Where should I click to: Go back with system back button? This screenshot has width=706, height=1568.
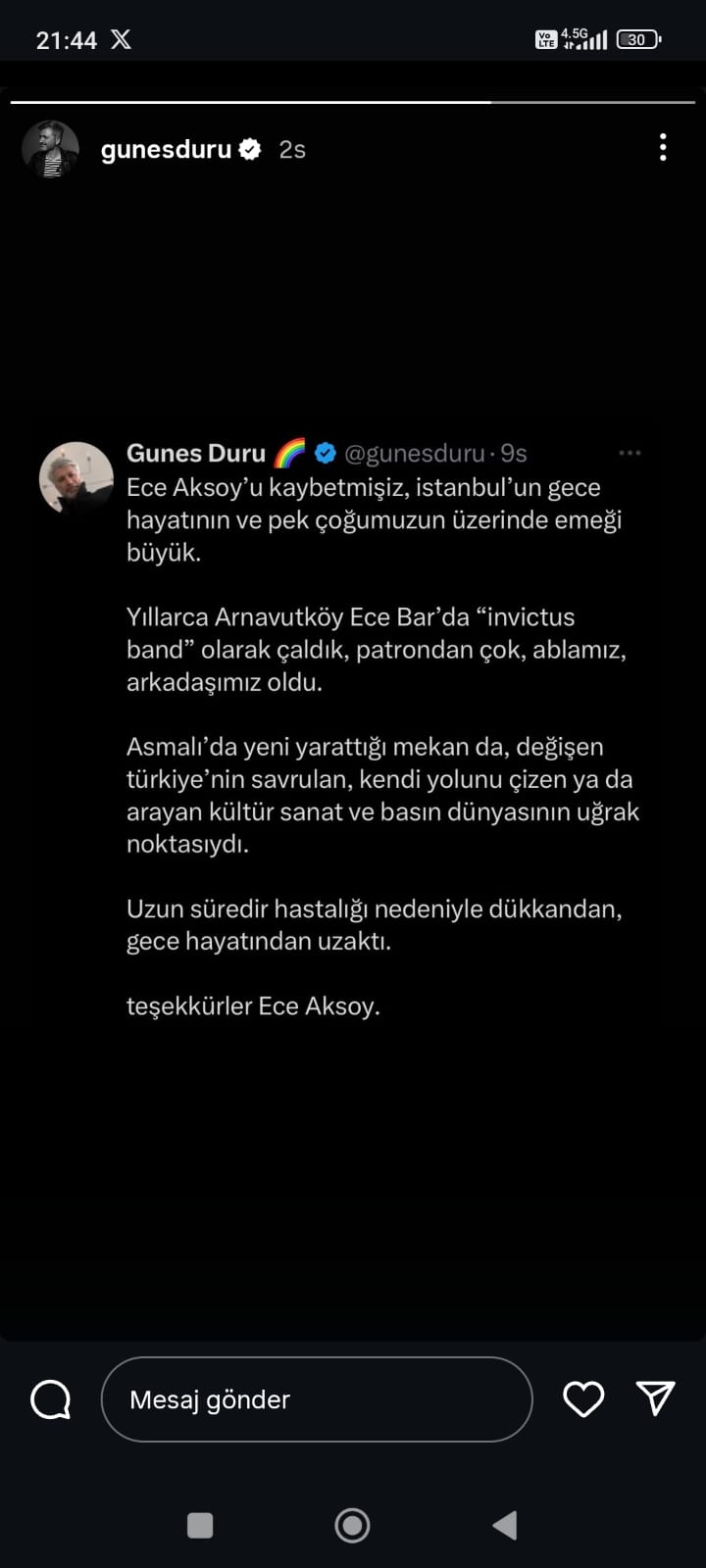[x=505, y=1525]
